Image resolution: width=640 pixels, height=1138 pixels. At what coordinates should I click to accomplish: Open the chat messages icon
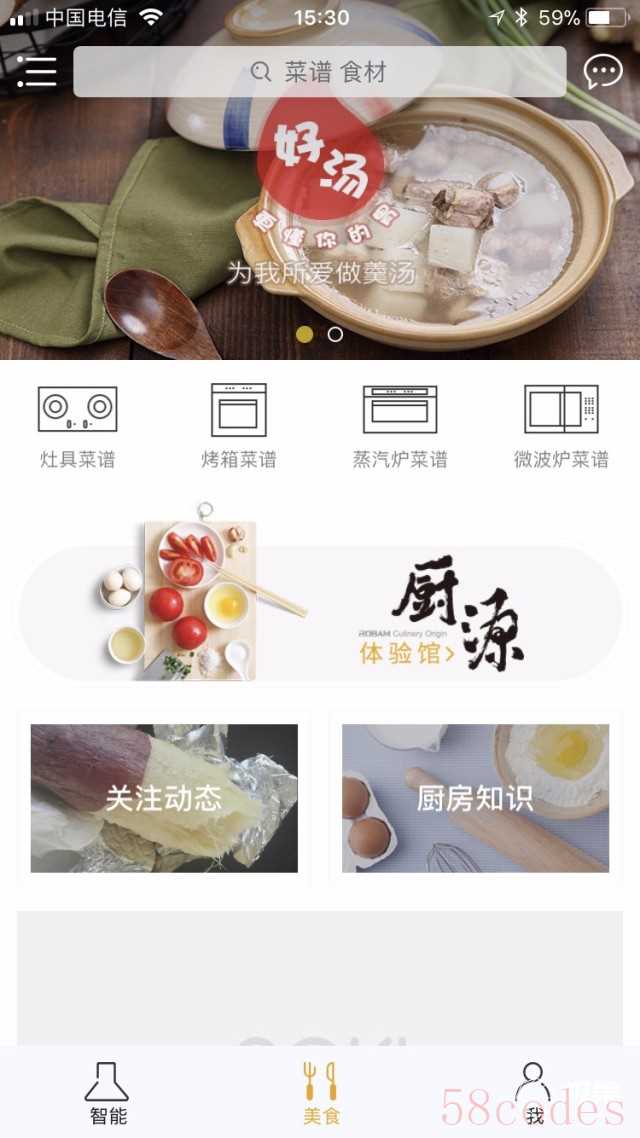pyautogui.click(x=603, y=72)
